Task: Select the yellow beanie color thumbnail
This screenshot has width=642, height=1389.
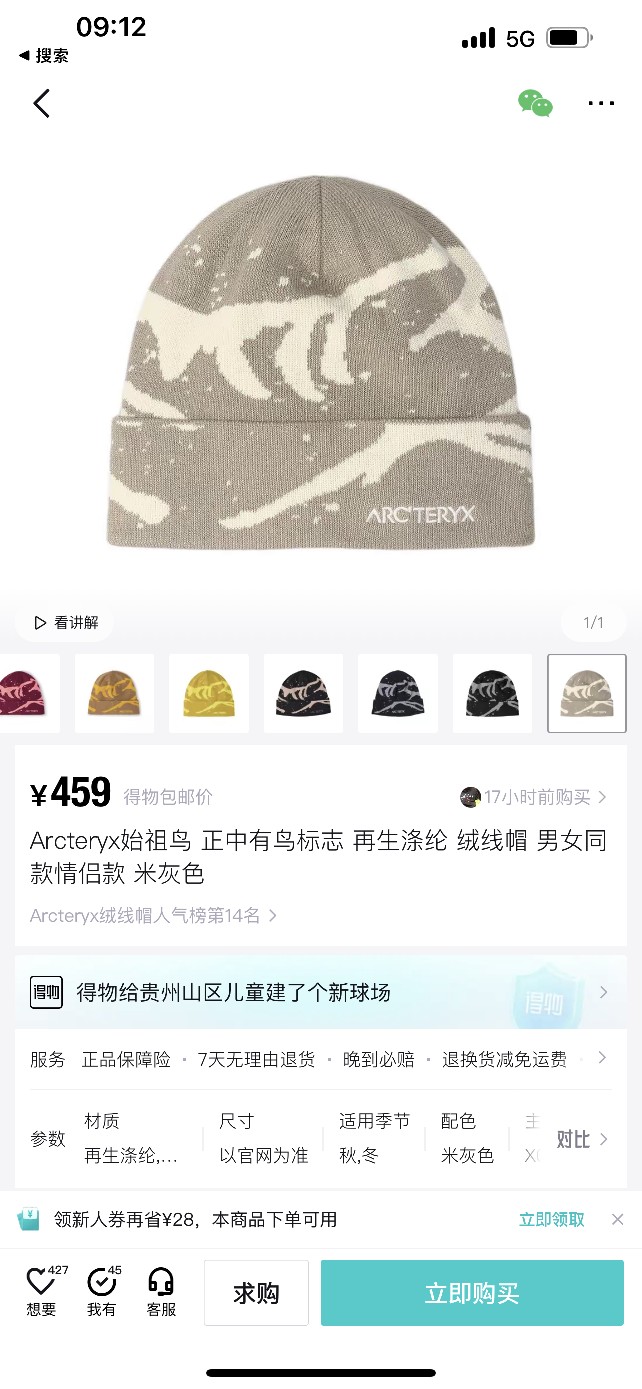Action: click(x=208, y=694)
